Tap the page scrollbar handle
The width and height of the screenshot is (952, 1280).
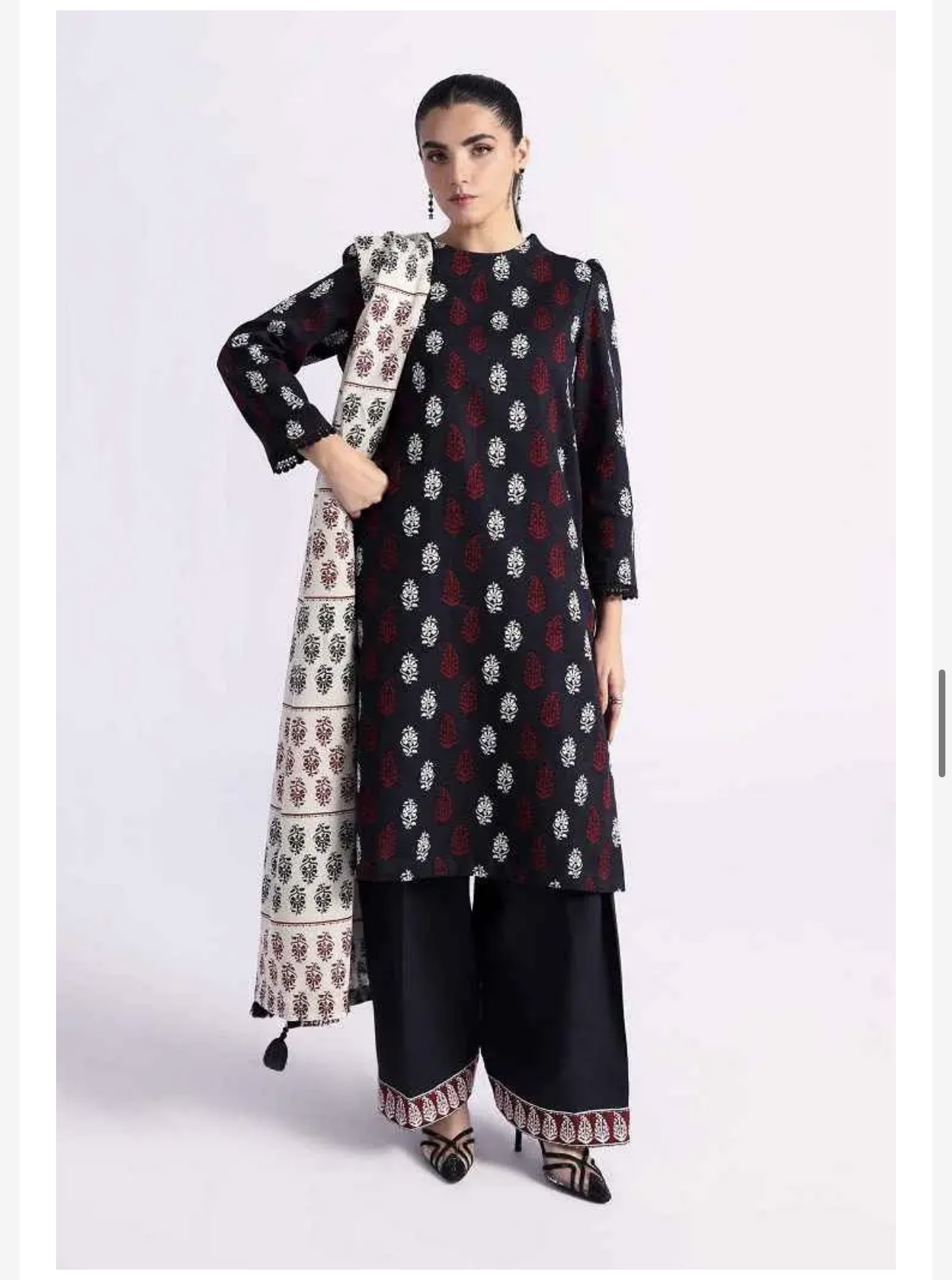click(x=942, y=723)
